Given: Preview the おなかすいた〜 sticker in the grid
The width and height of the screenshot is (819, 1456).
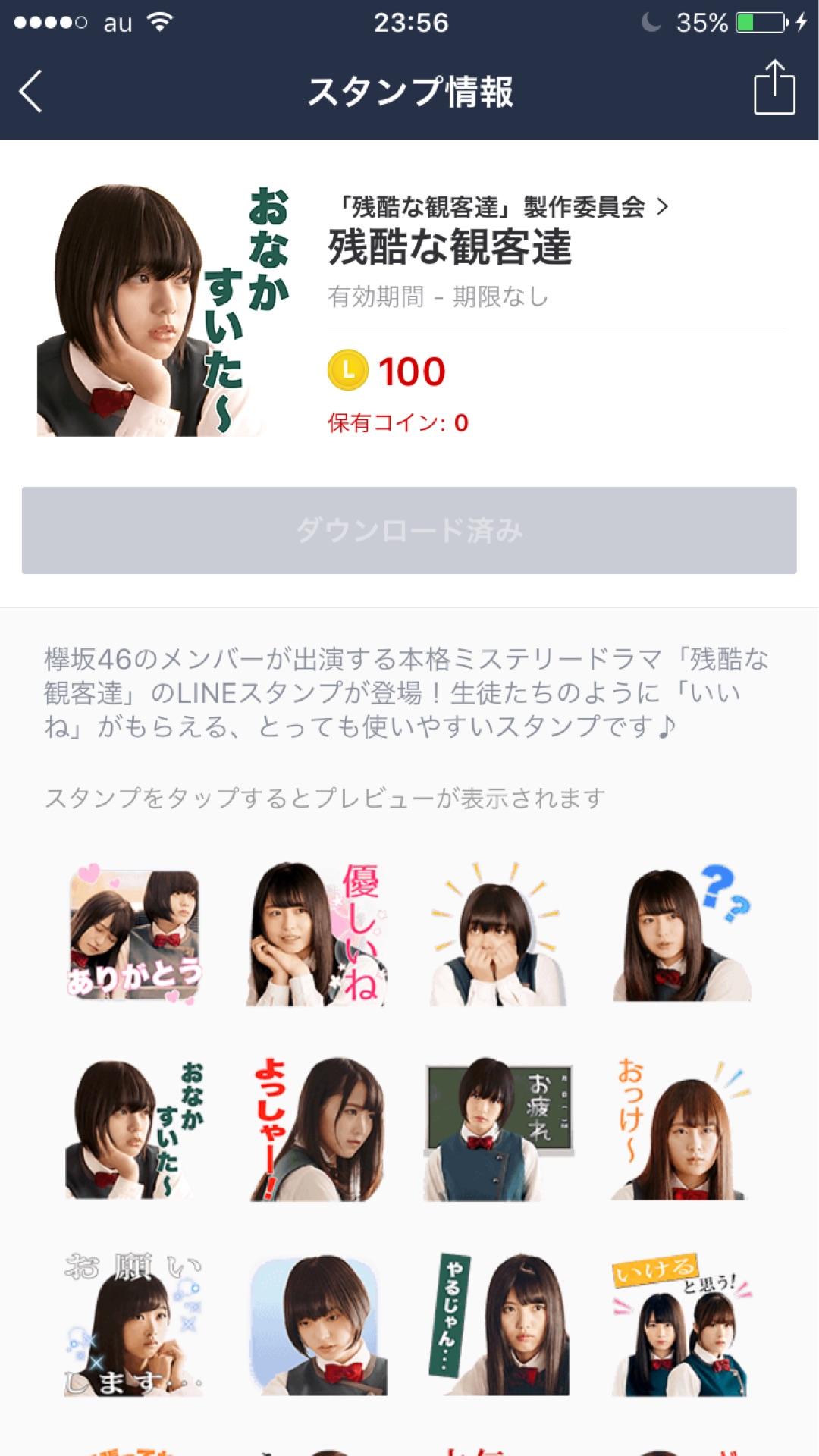Looking at the screenshot, I should pyautogui.click(x=134, y=1130).
